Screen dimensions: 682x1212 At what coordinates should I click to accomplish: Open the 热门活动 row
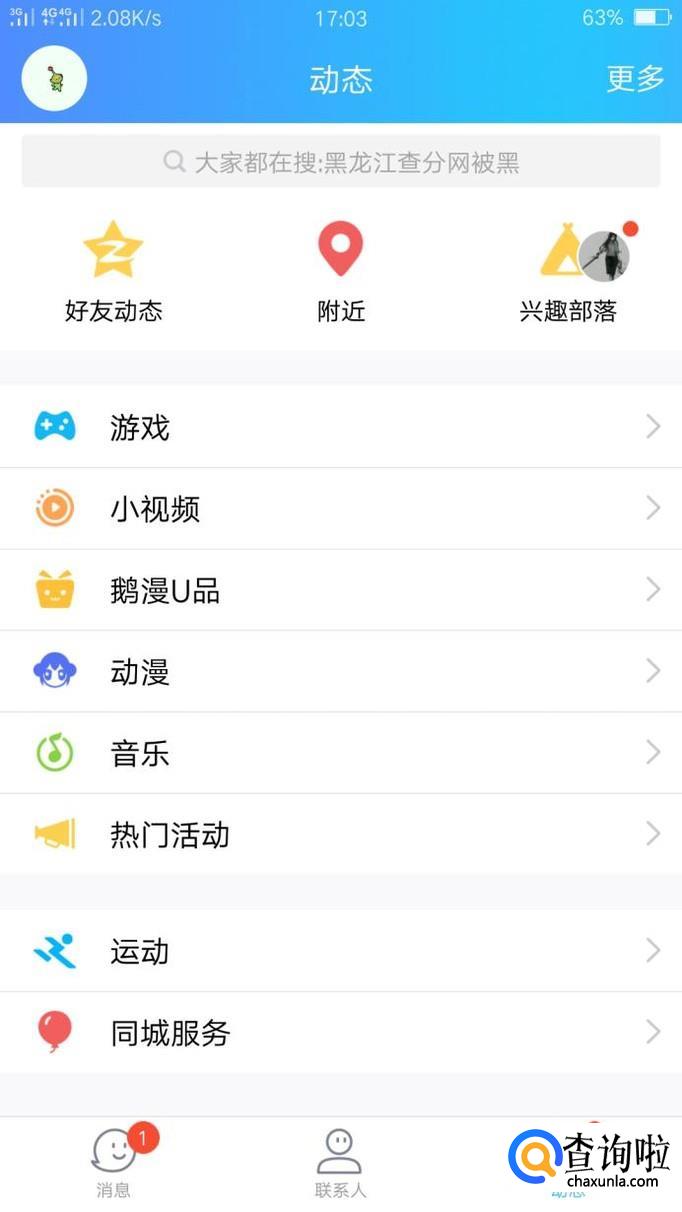click(341, 834)
